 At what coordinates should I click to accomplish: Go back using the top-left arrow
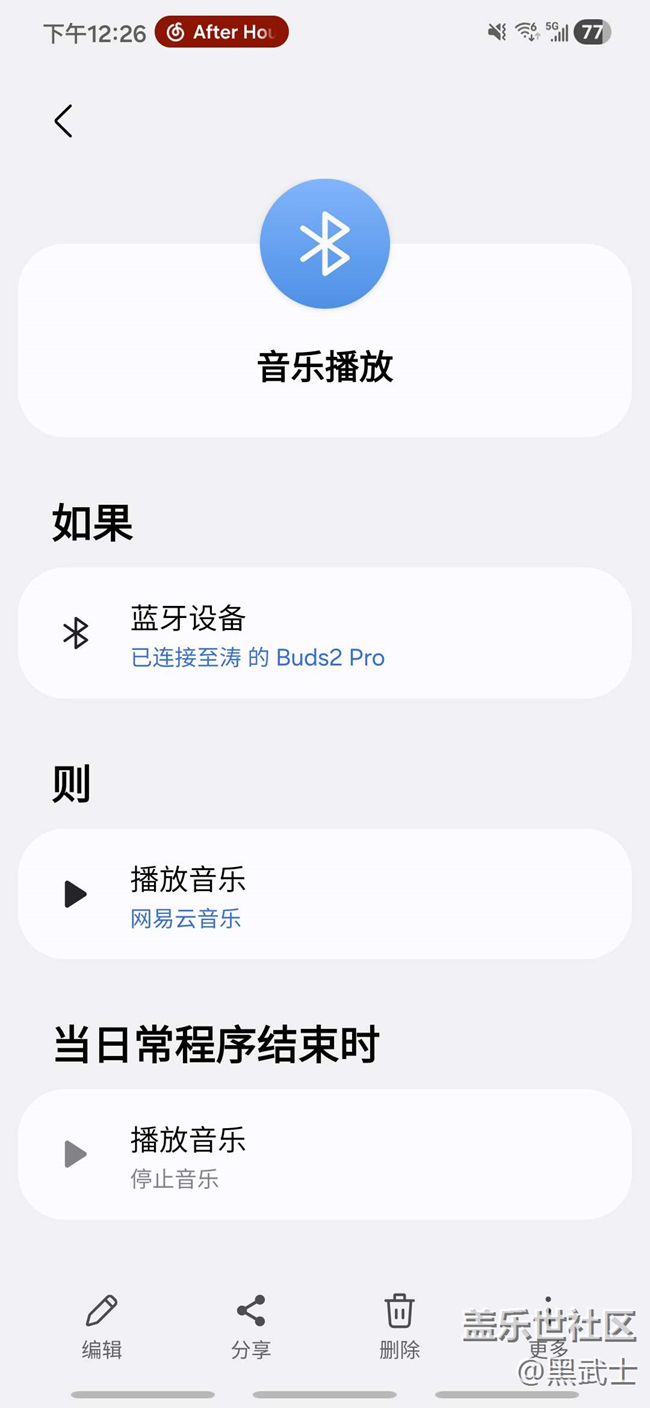click(63, 121)
